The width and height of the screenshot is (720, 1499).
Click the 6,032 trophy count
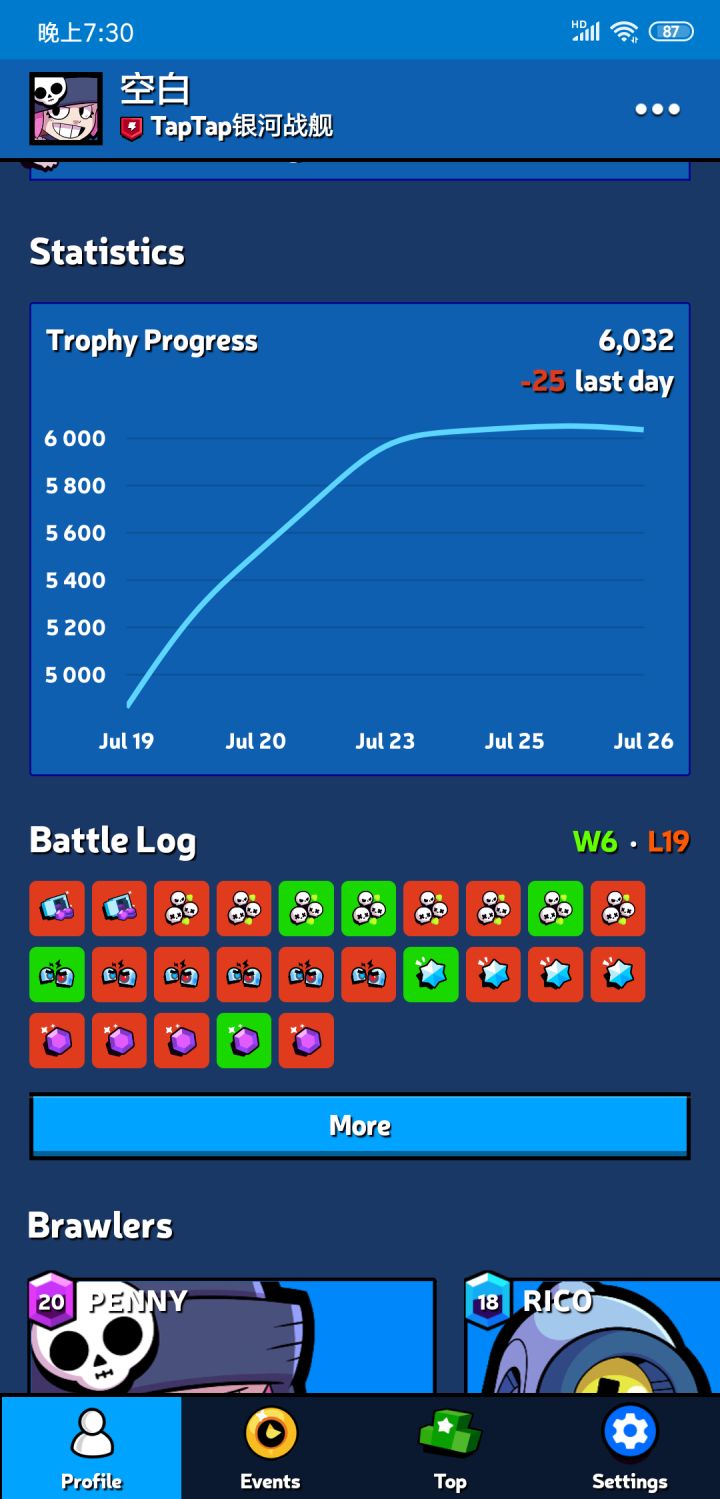pos(638,340)
